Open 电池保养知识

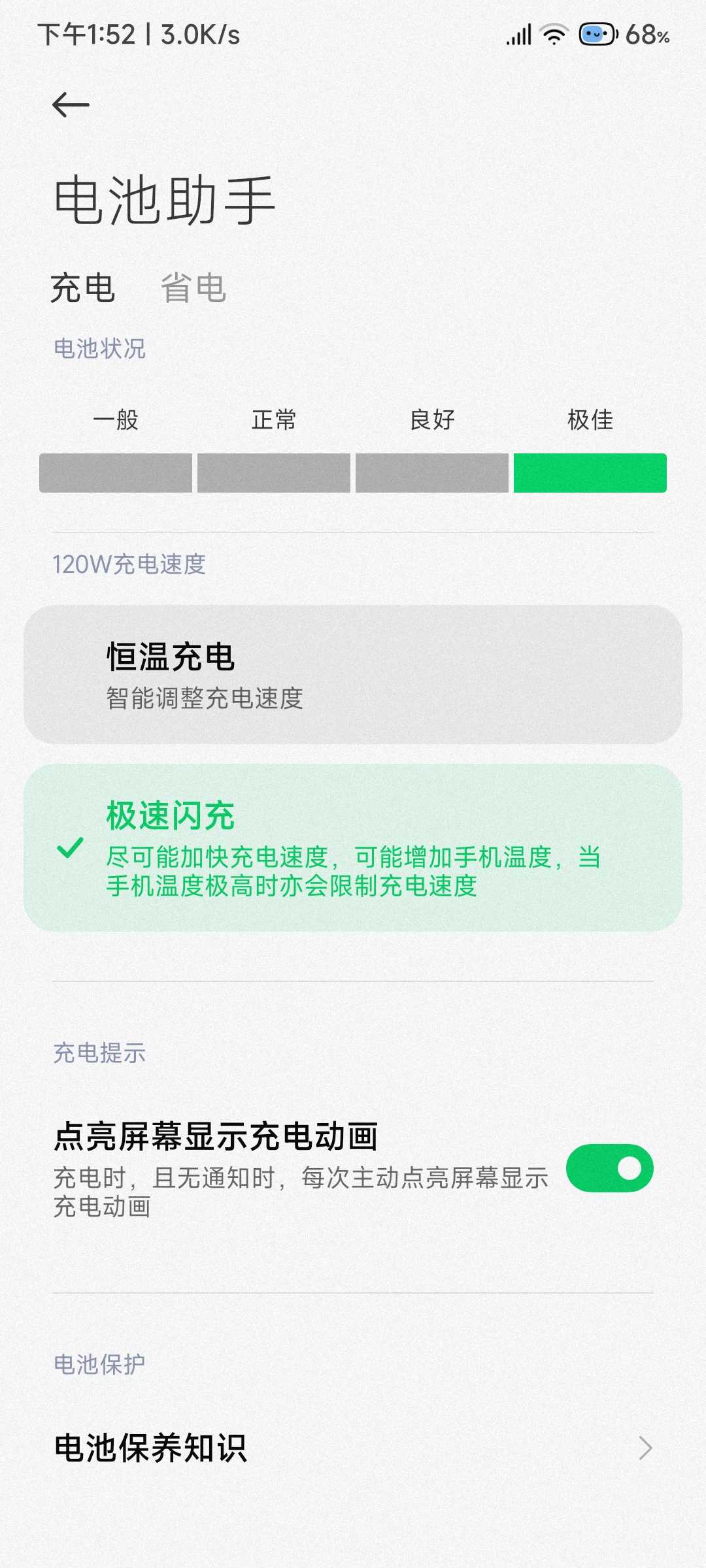pyautogui.click(x=353, y=1448)
